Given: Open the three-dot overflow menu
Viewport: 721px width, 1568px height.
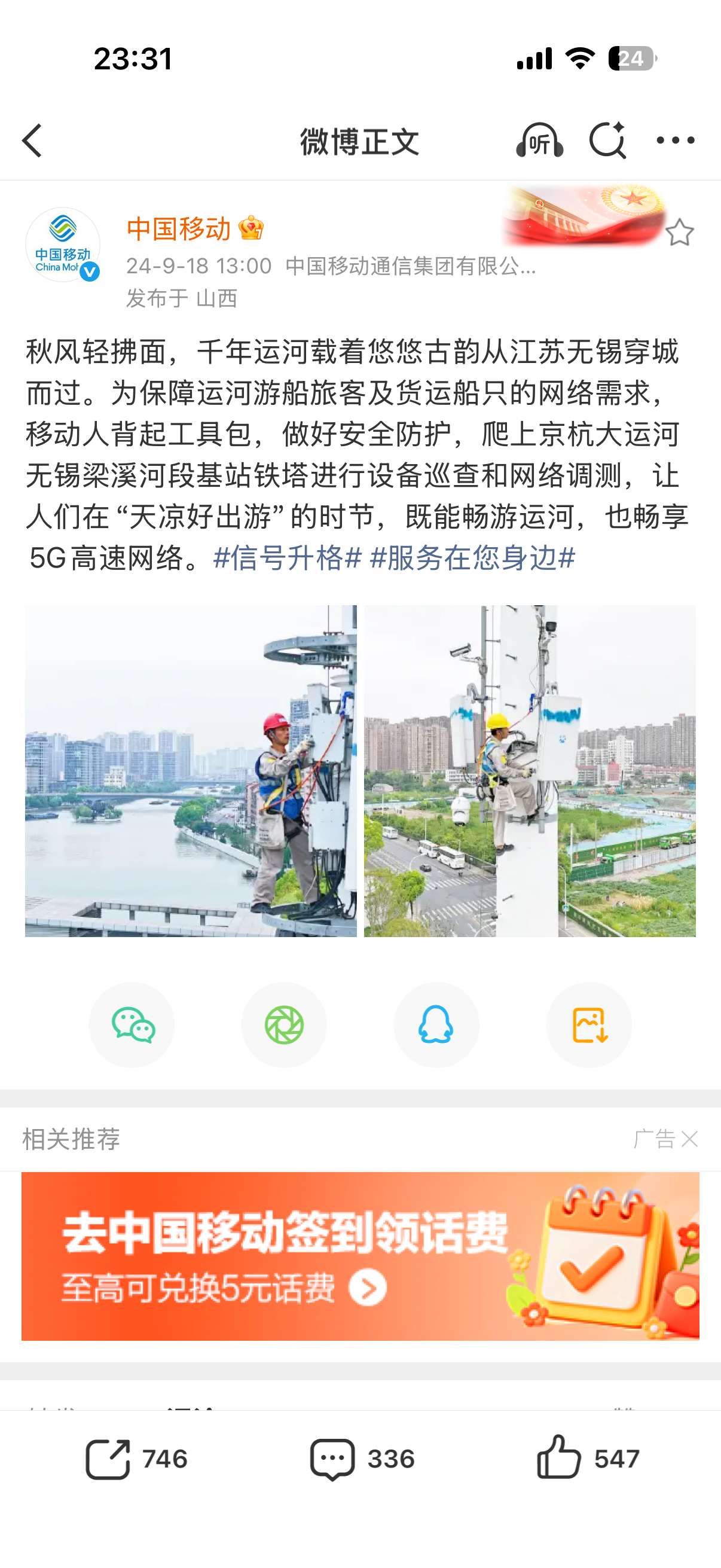Looking at the screenshot, I should [x=676, y=141].
